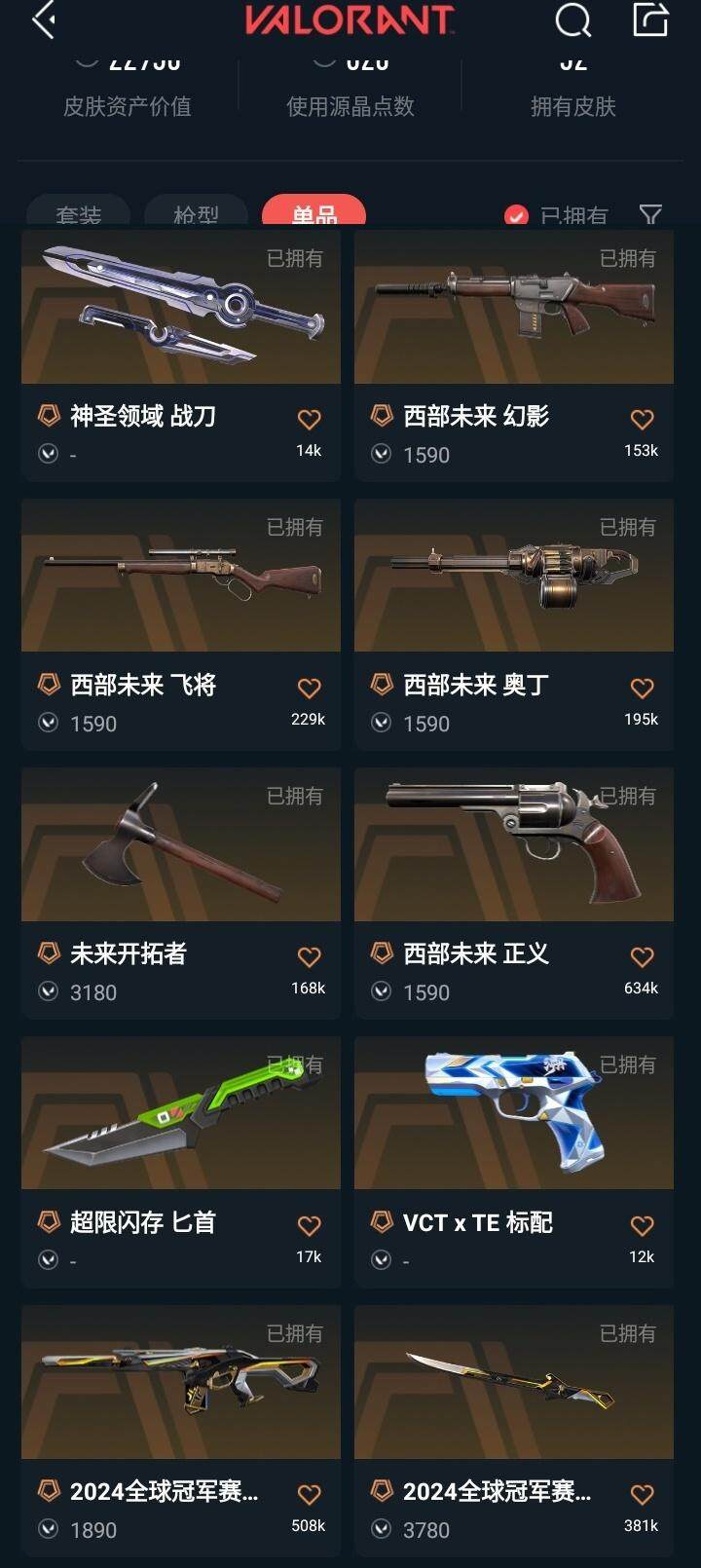The height and width of the screenshot is (1568, 701).
Task: Switch to the 枪型 tab
Action: 196,214
